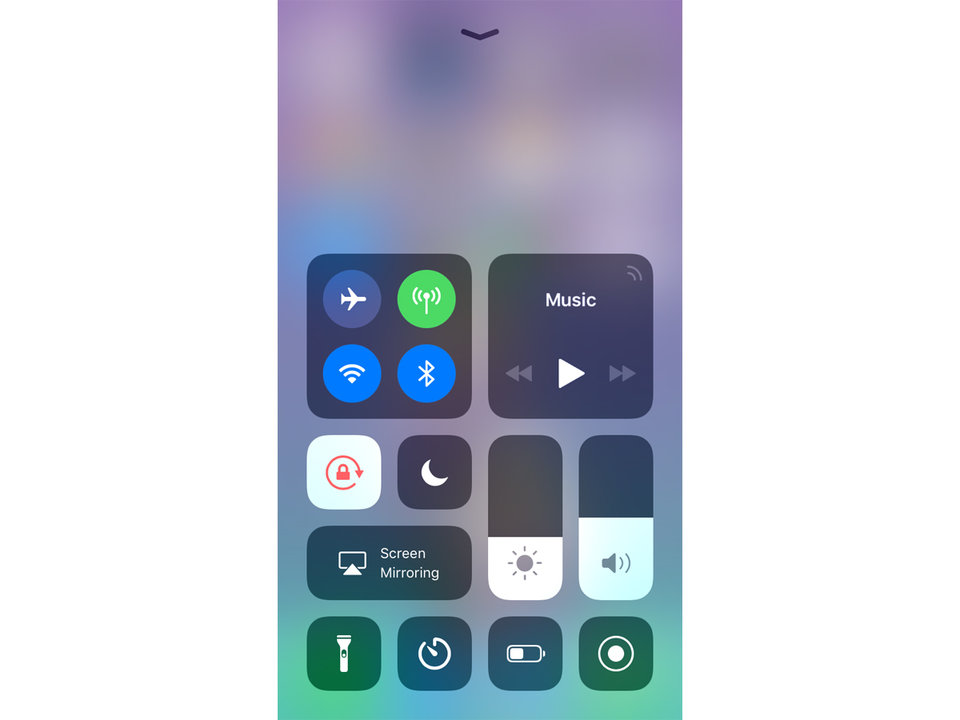This screenshot has height=720, width=960.
Task: Start screen recording
Action: 616,654
